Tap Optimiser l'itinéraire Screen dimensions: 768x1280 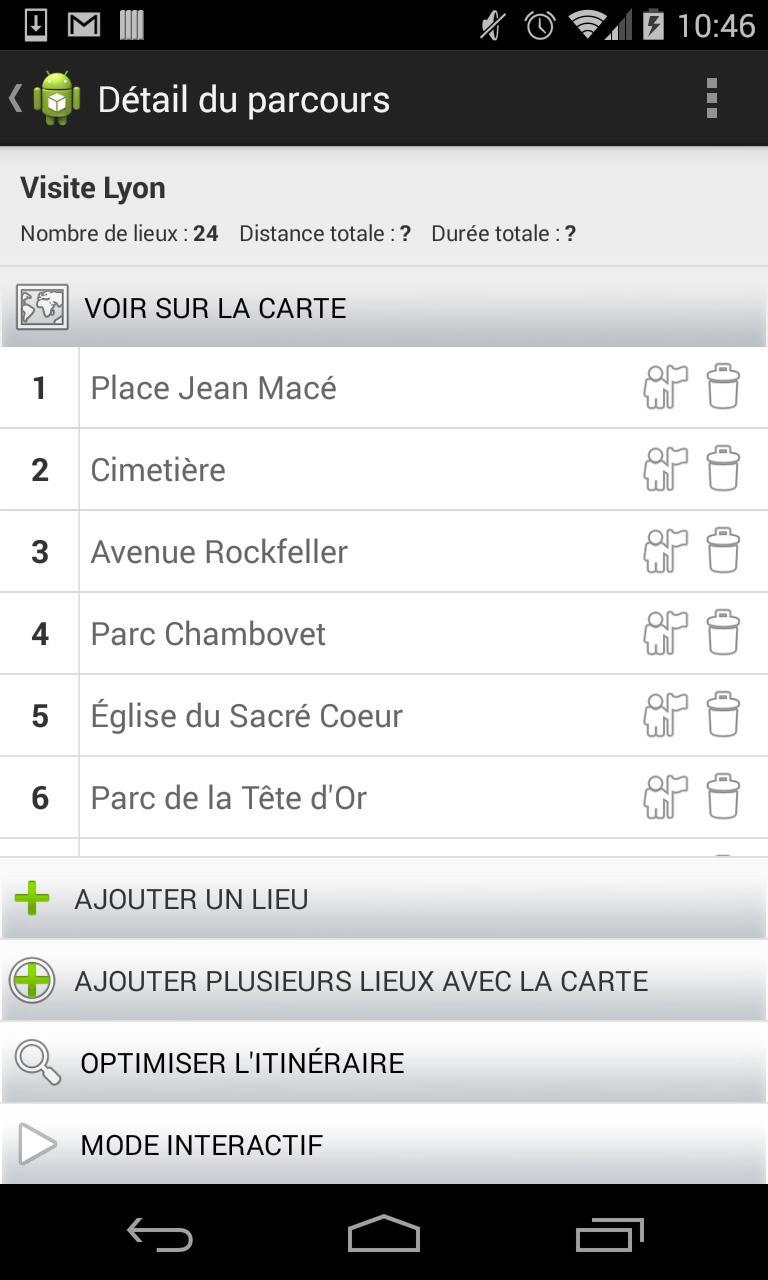(x=384, y=1063)
